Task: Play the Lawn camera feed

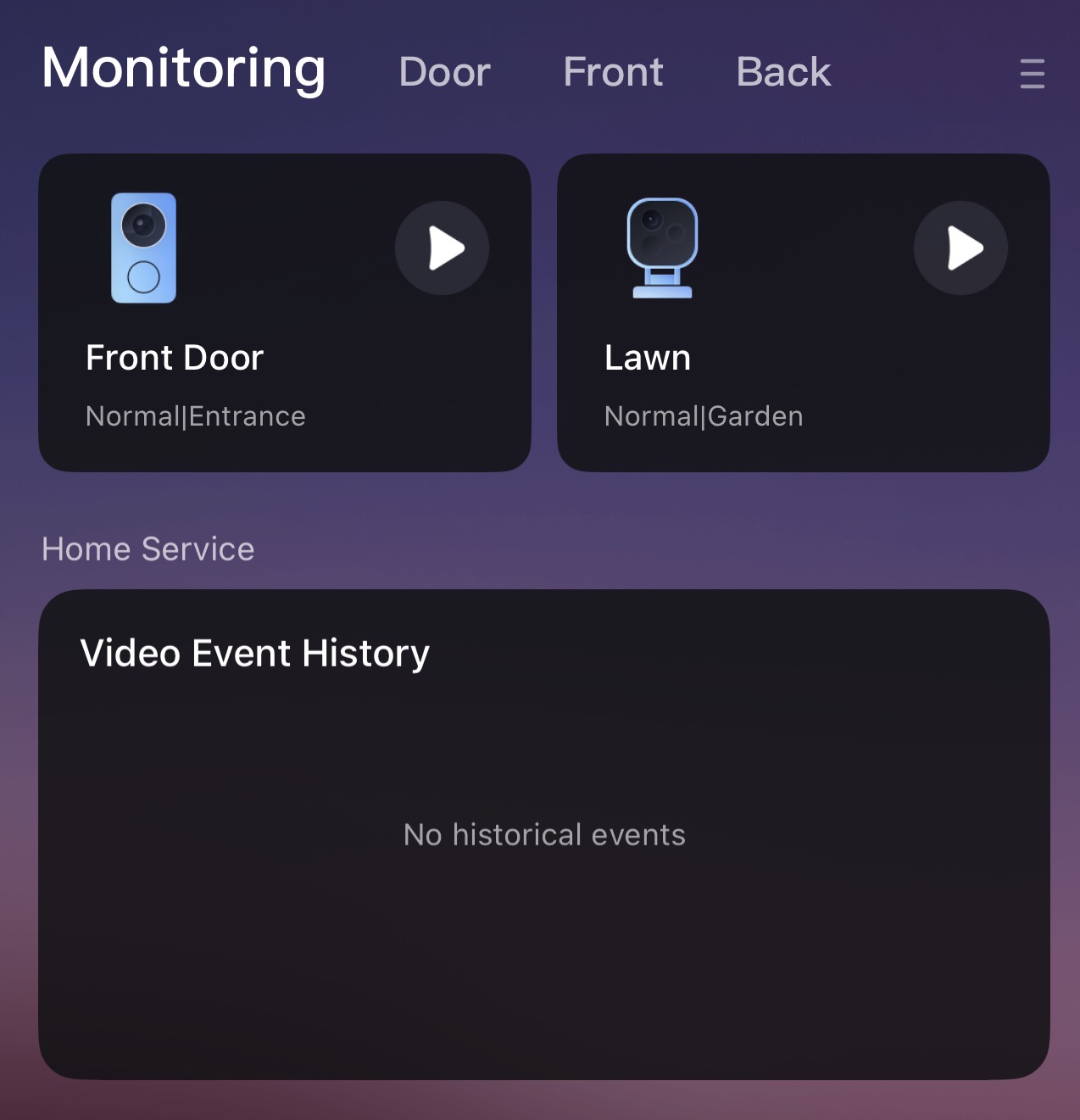Action: [x=960, y=248]
